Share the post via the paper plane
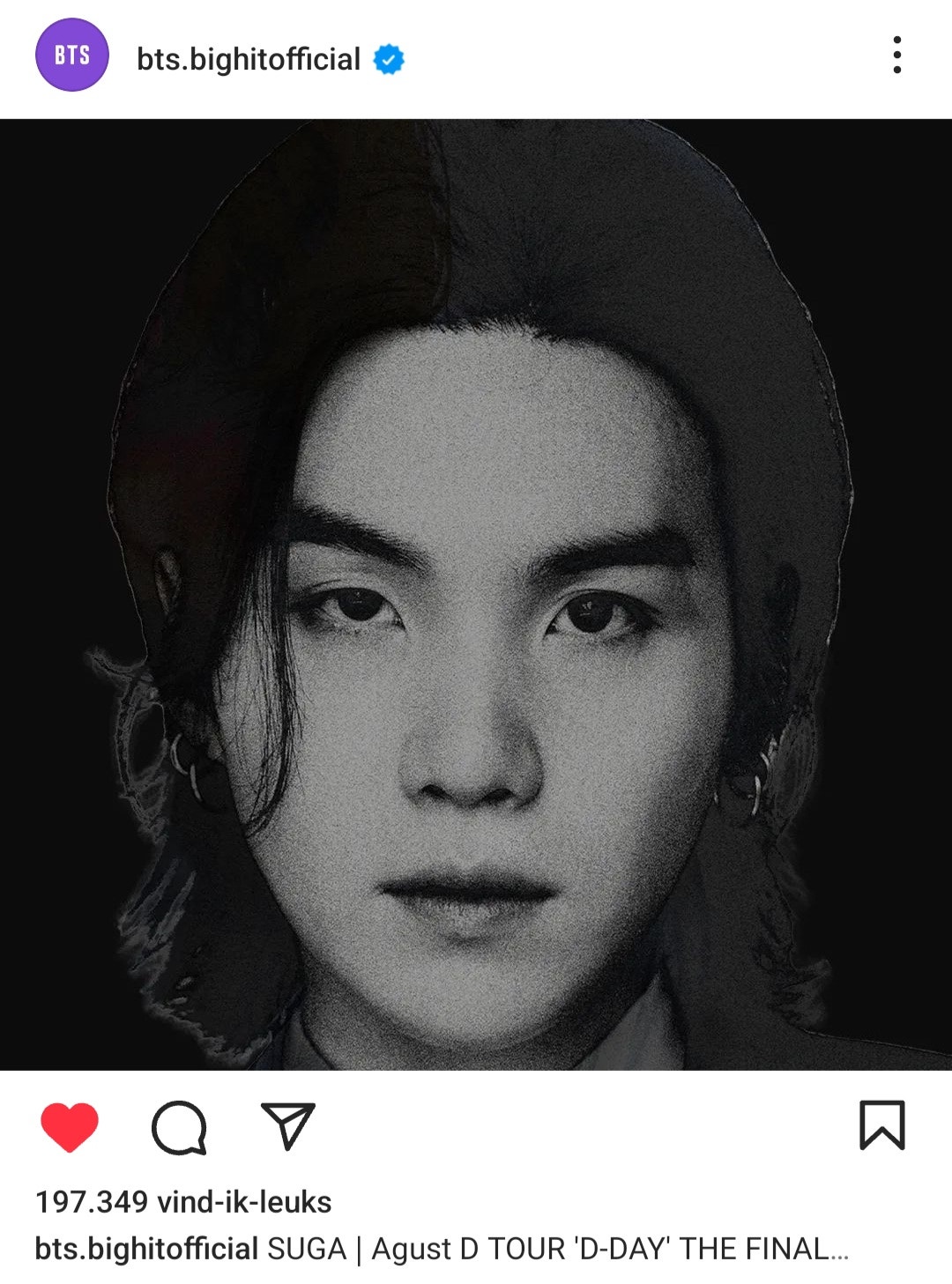Image resolution: width=952 pixels, height=1284 pixels. click(x=288, y=1125)
